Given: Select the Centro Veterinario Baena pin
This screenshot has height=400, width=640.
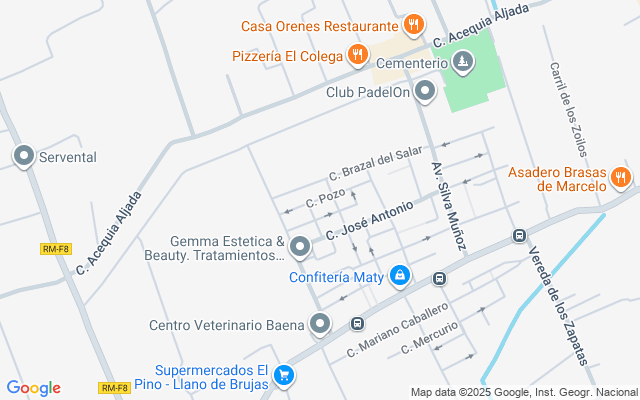Looking at the screenshot, I should click(320, 324).
